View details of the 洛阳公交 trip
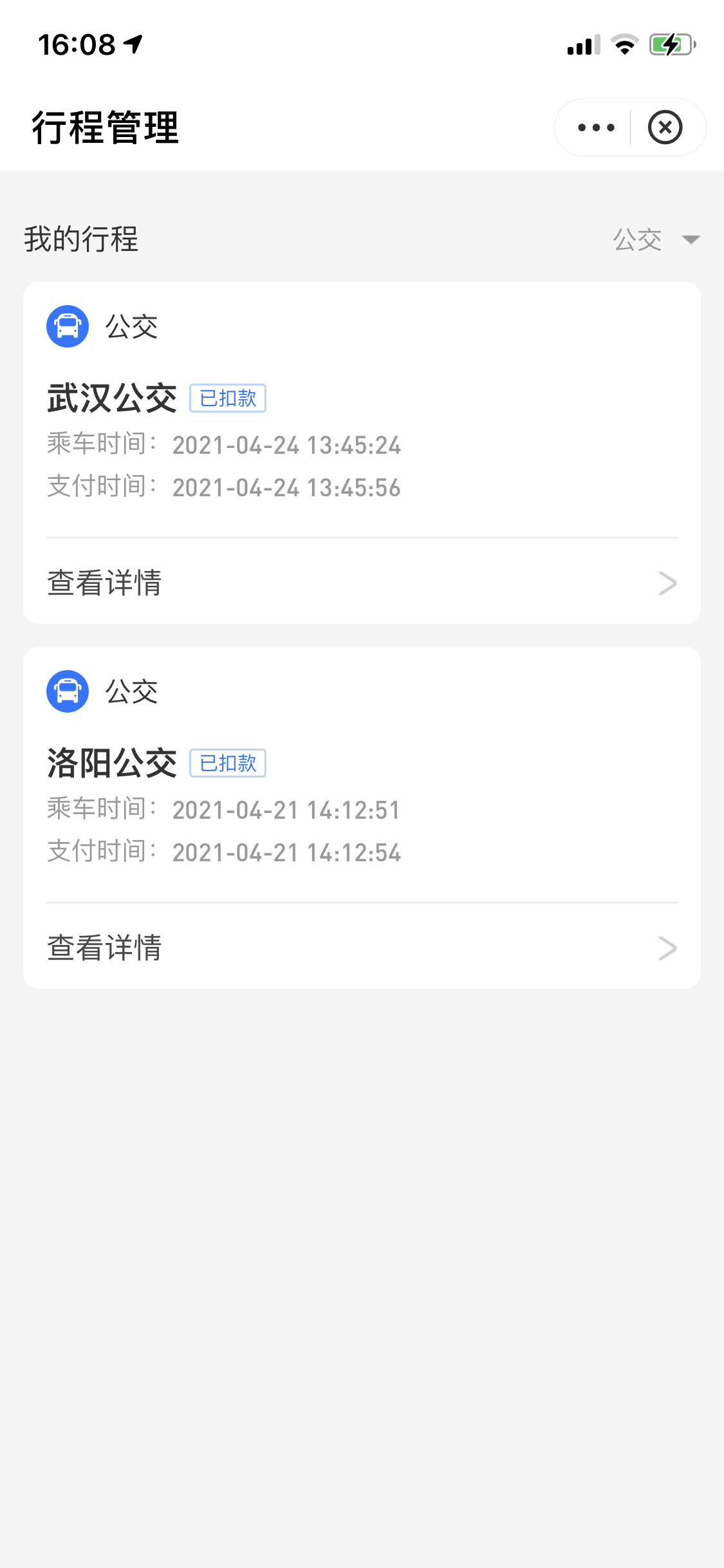This screenshot has width=724, height=1568. 362,948
